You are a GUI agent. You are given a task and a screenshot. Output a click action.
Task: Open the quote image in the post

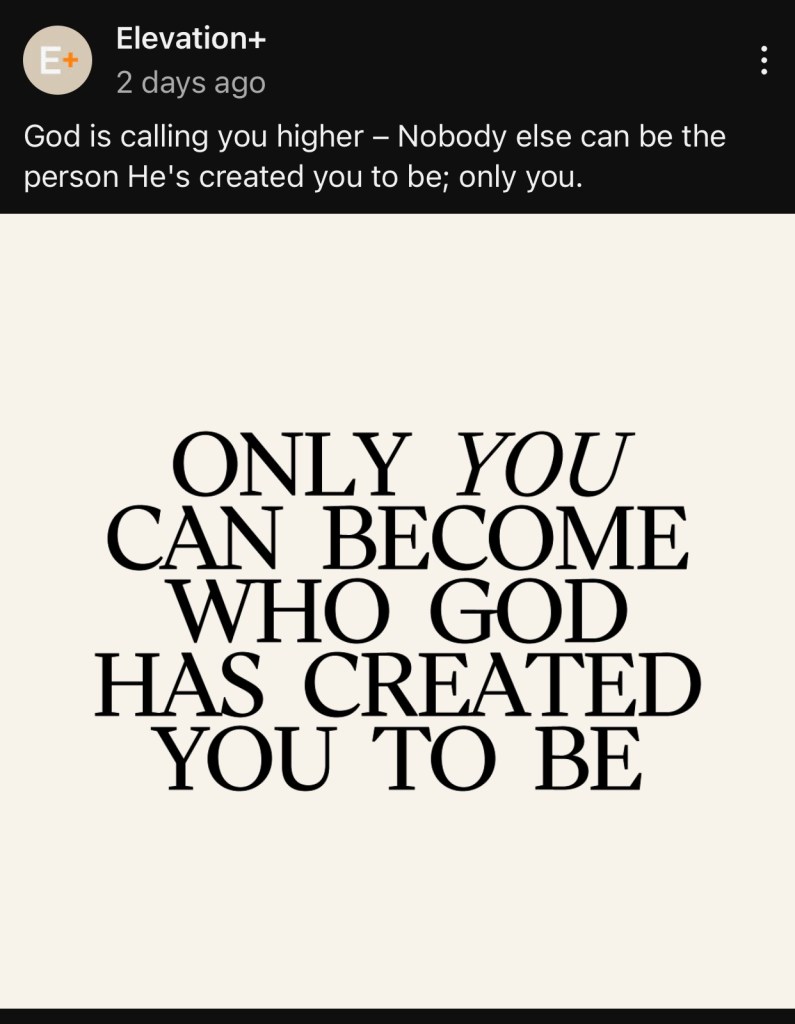tap(397, 610)
